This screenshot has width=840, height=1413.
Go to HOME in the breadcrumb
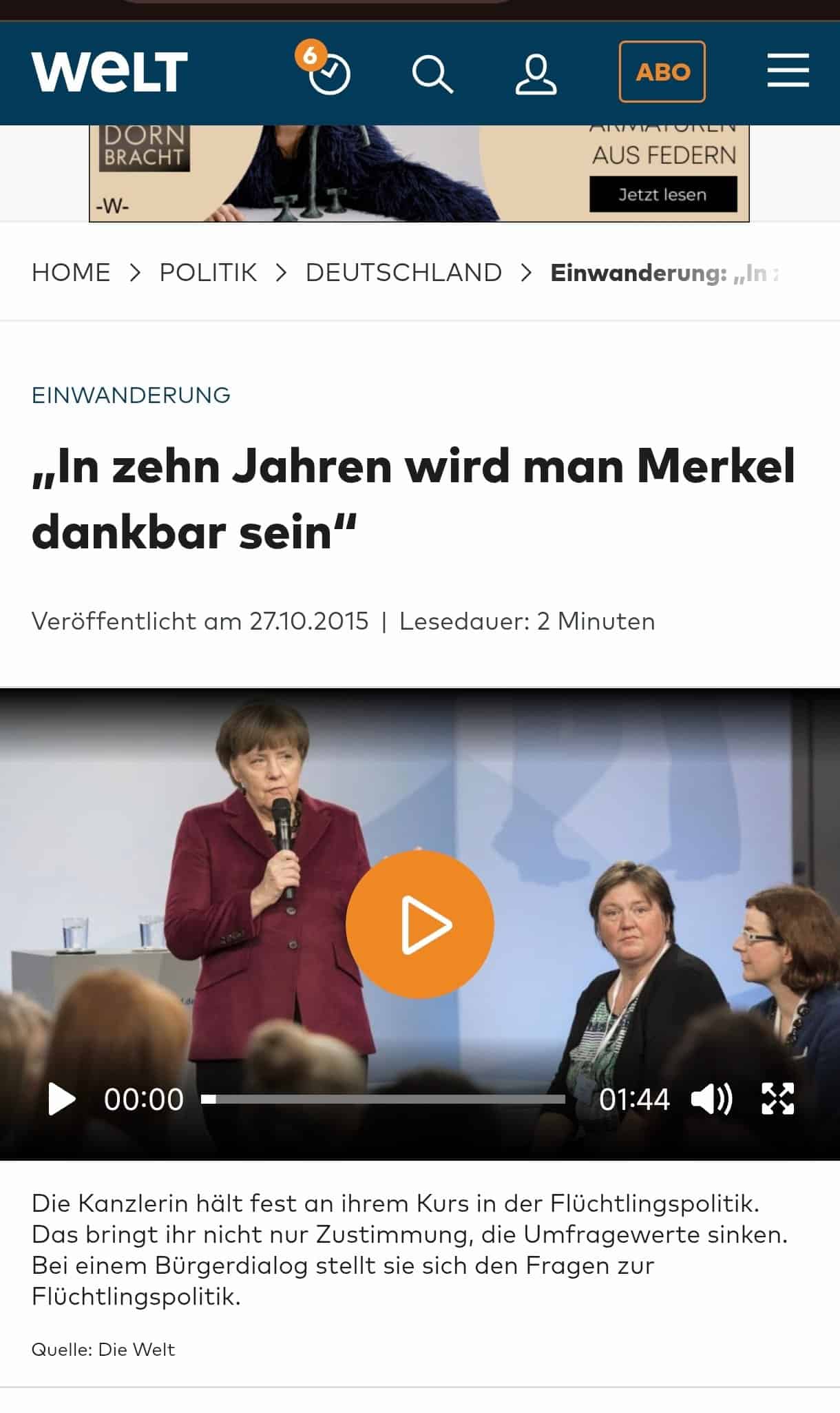(71, 273)
